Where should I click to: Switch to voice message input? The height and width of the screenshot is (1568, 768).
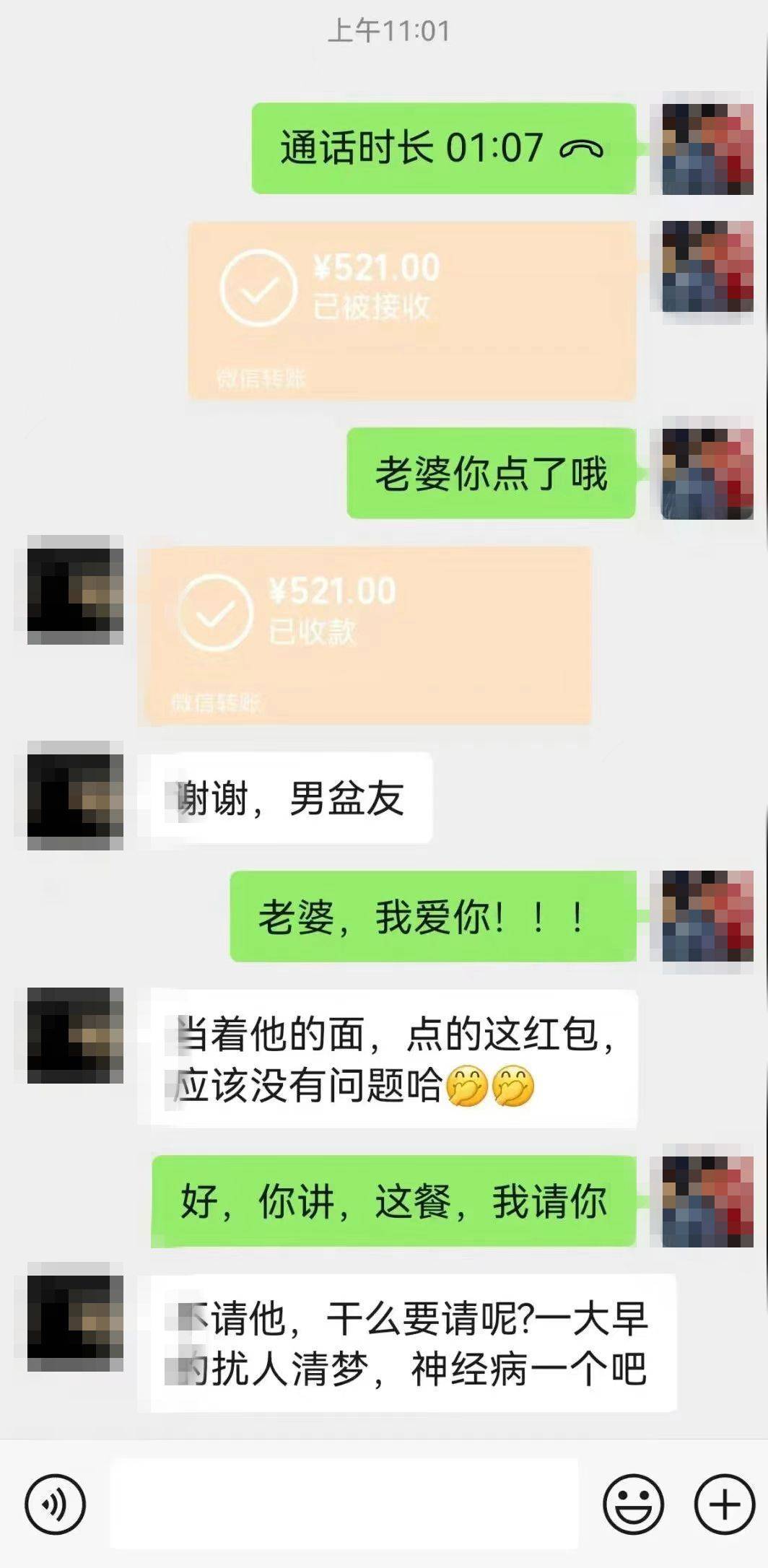[x=55, y=1504]
